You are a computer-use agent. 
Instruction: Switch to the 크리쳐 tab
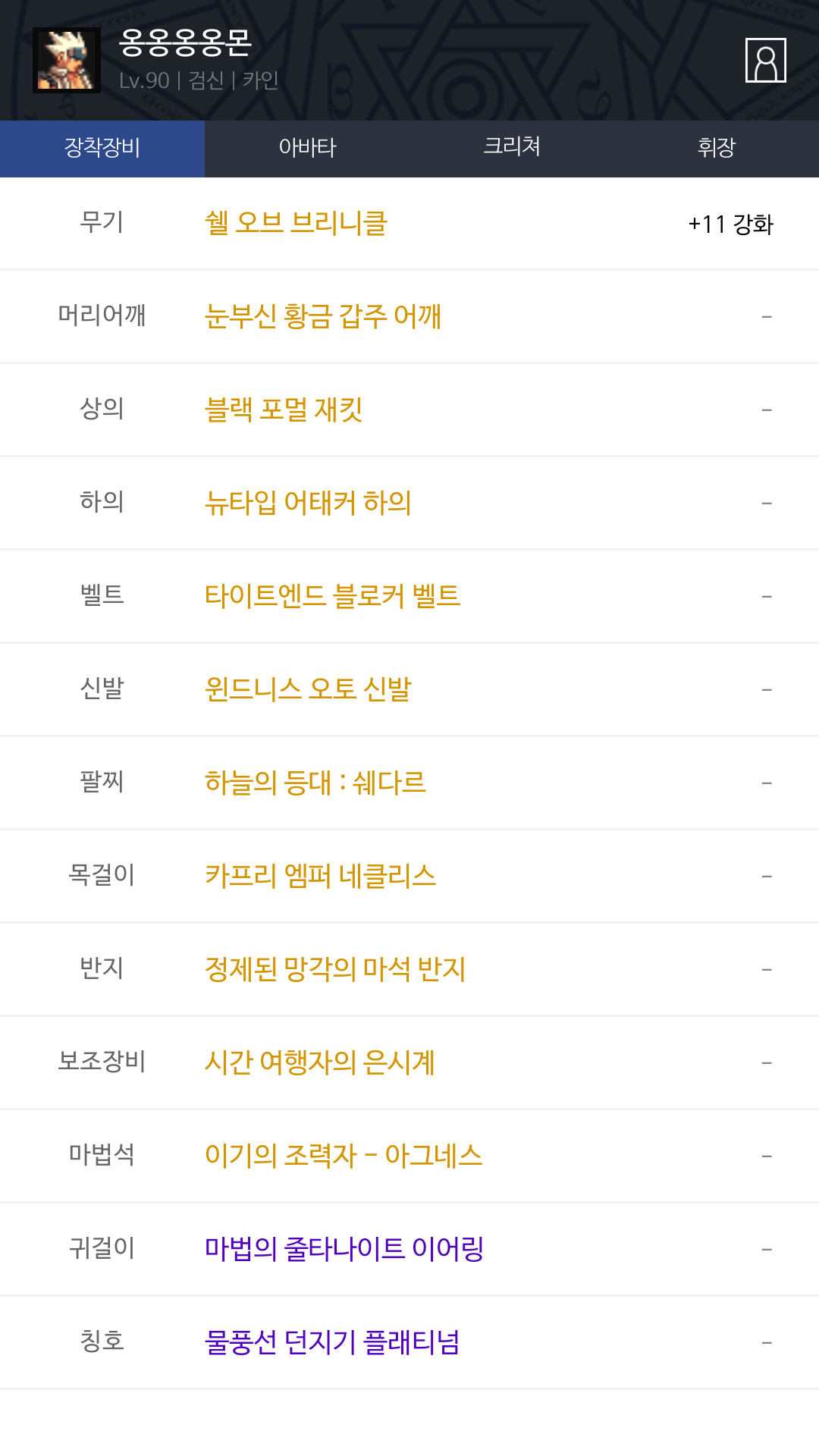point(512,148)
